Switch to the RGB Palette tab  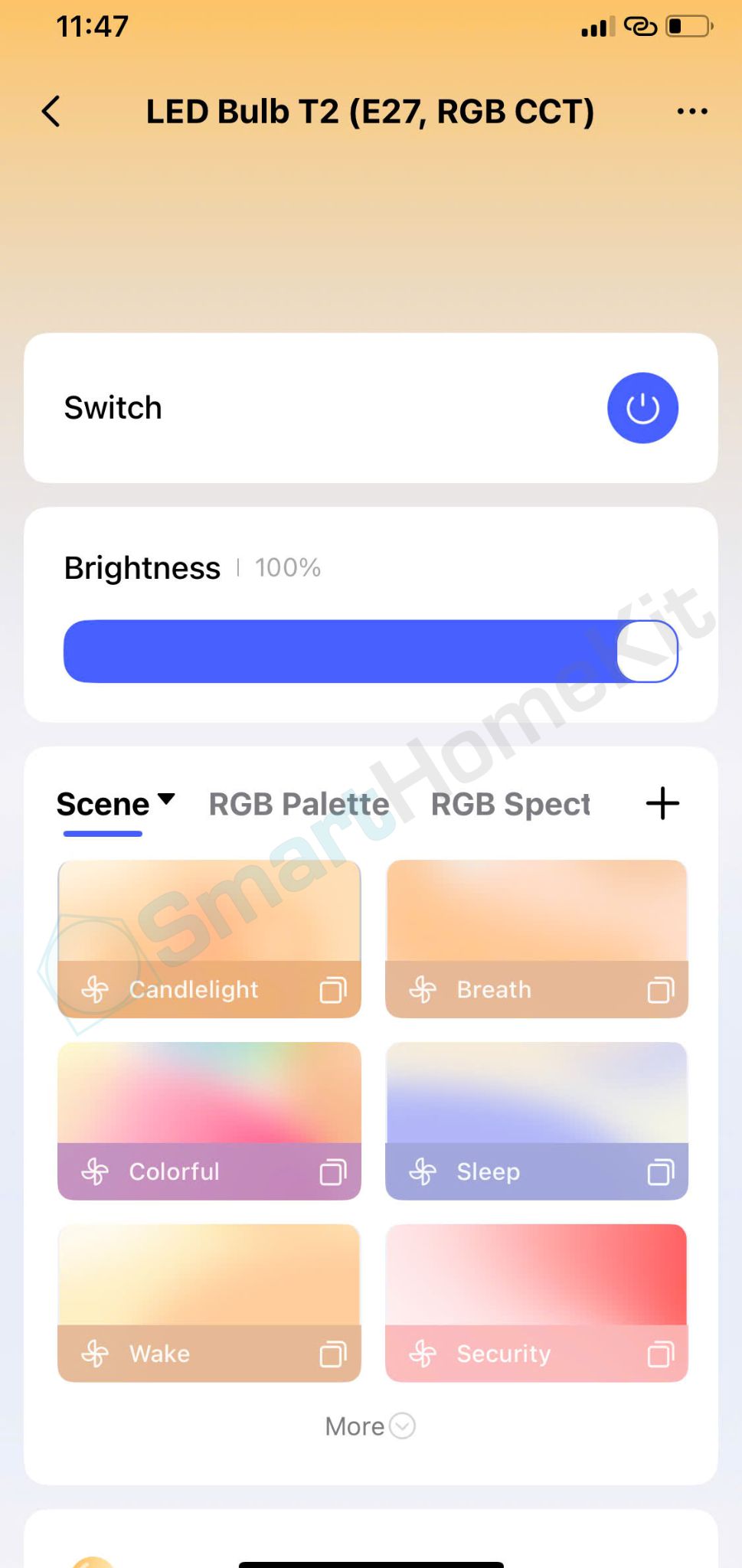299,805
